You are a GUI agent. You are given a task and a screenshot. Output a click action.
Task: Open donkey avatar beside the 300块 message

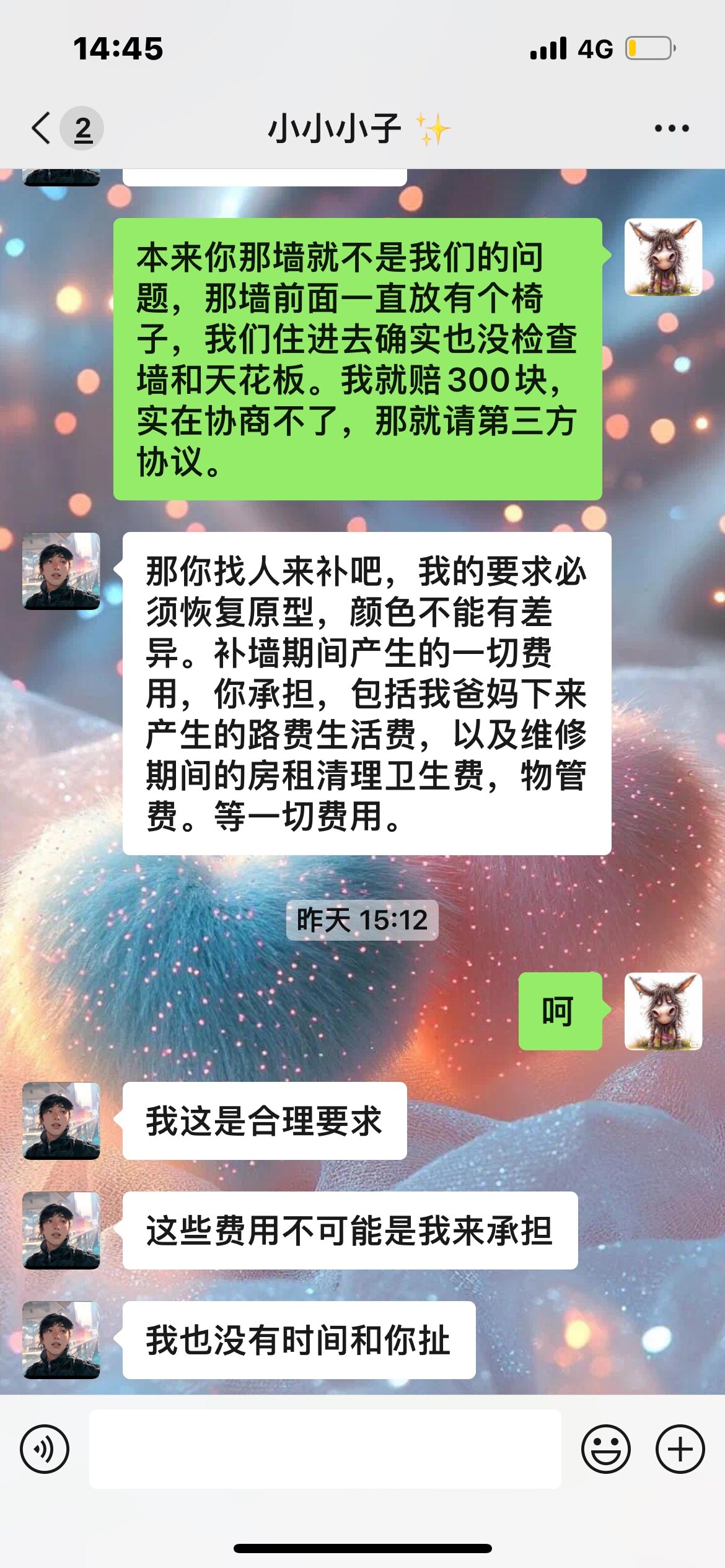[x=663, y=257]
